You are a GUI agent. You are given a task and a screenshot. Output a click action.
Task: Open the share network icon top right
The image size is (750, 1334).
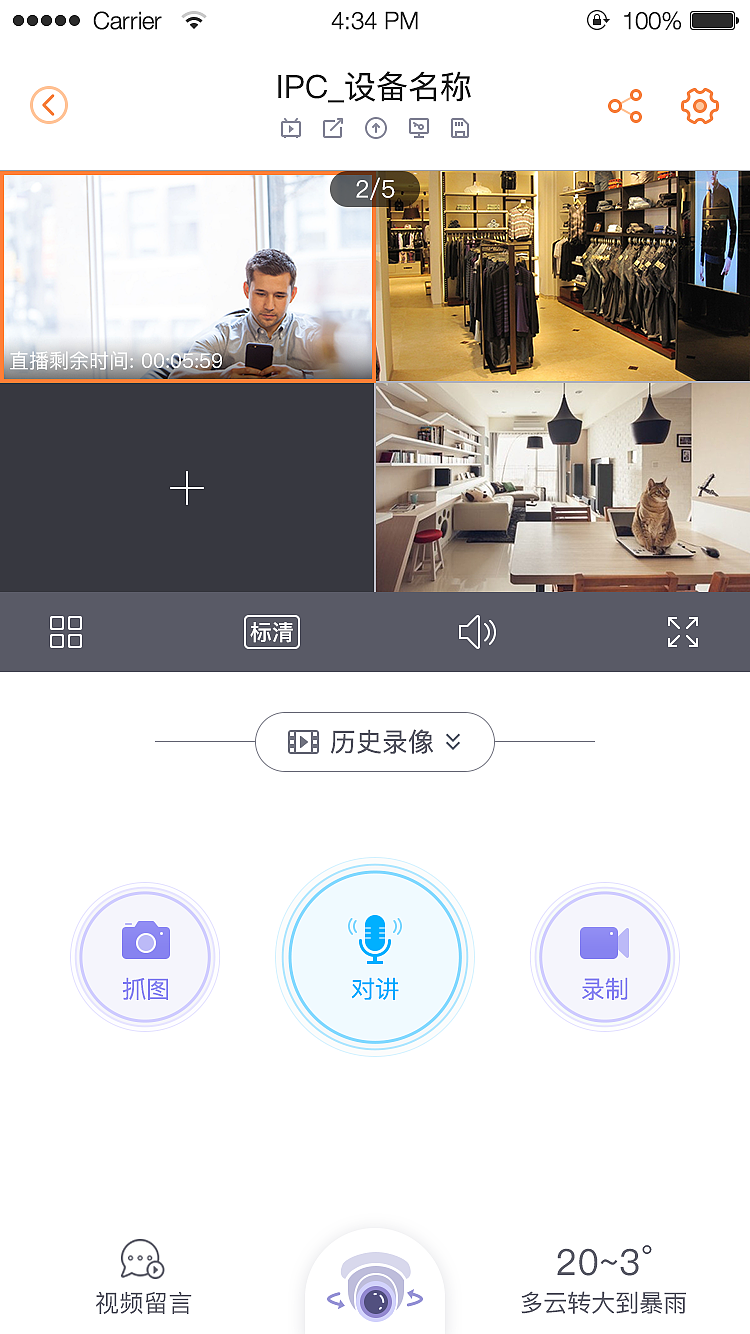point(625,105)
